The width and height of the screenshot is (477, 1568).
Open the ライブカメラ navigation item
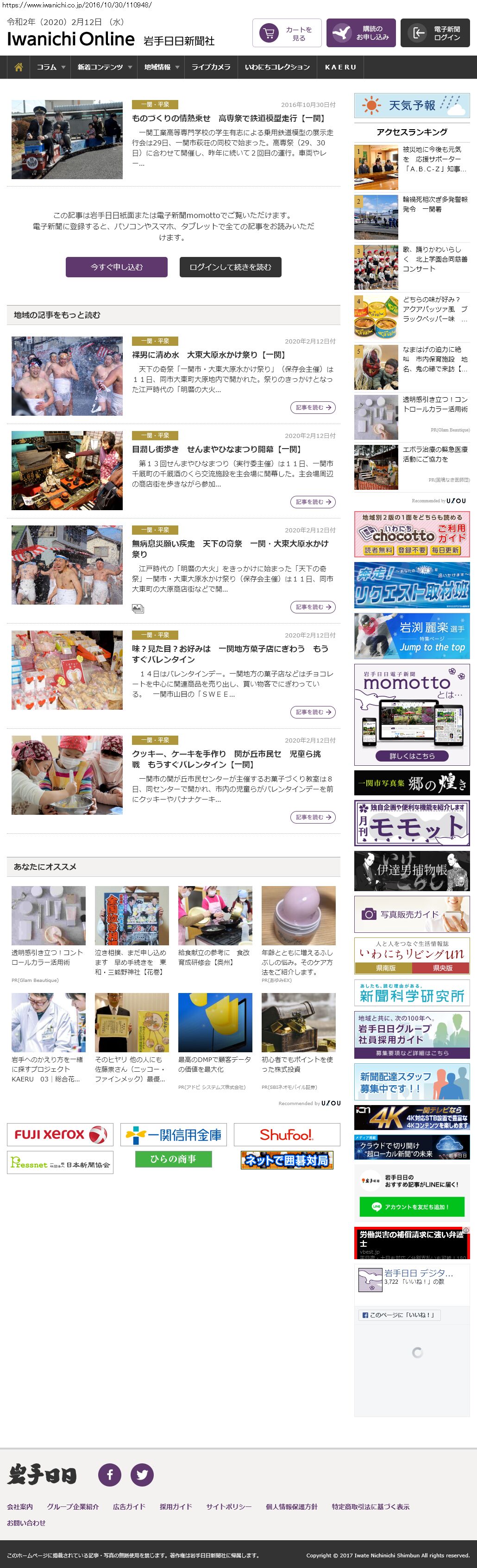point(211,67)
